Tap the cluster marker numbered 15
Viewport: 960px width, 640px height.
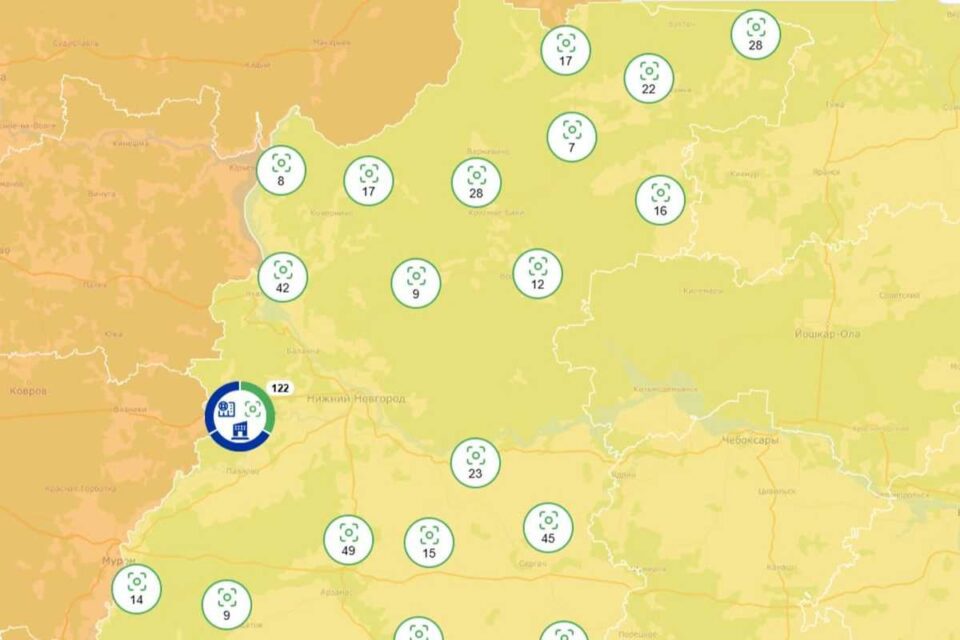coord(429,542)
